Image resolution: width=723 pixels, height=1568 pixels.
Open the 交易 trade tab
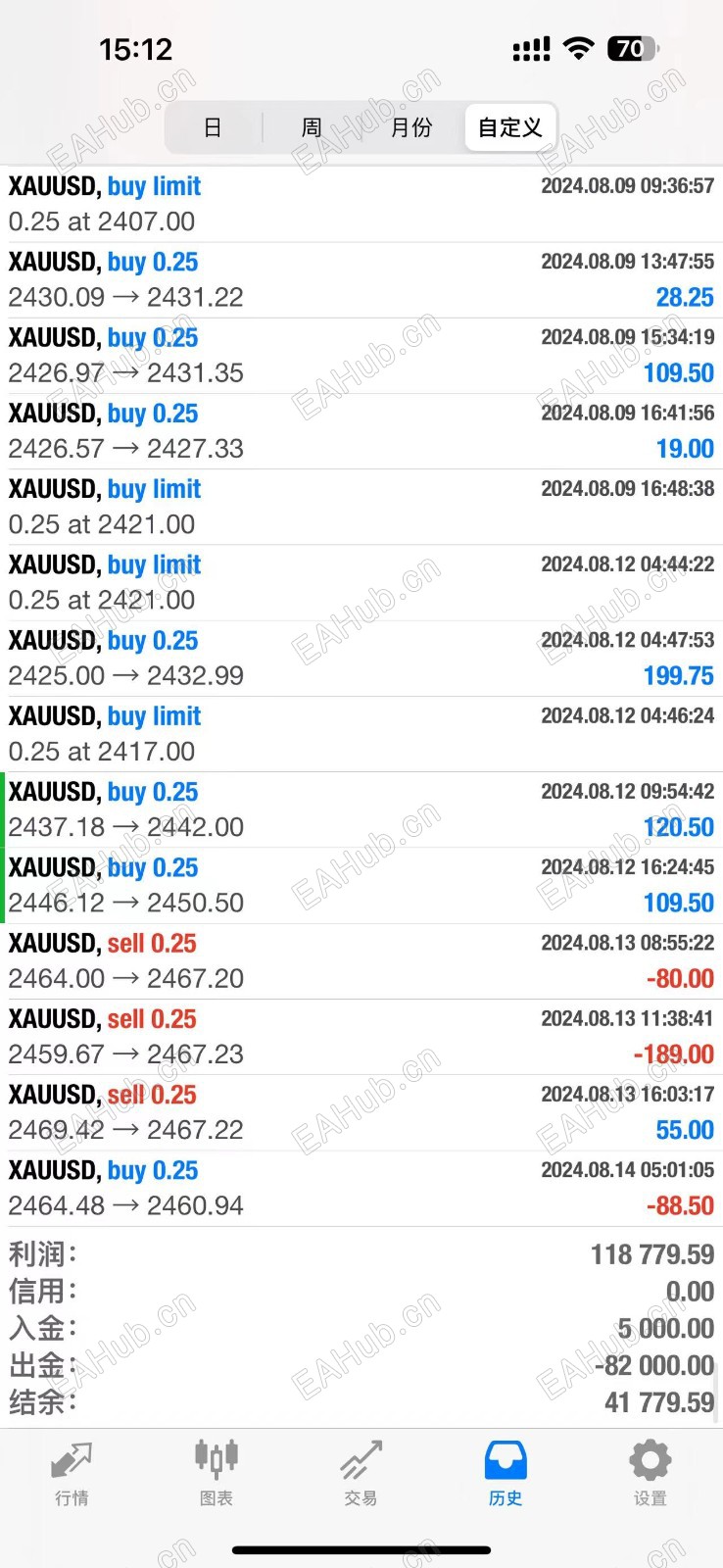[361, 1472]
